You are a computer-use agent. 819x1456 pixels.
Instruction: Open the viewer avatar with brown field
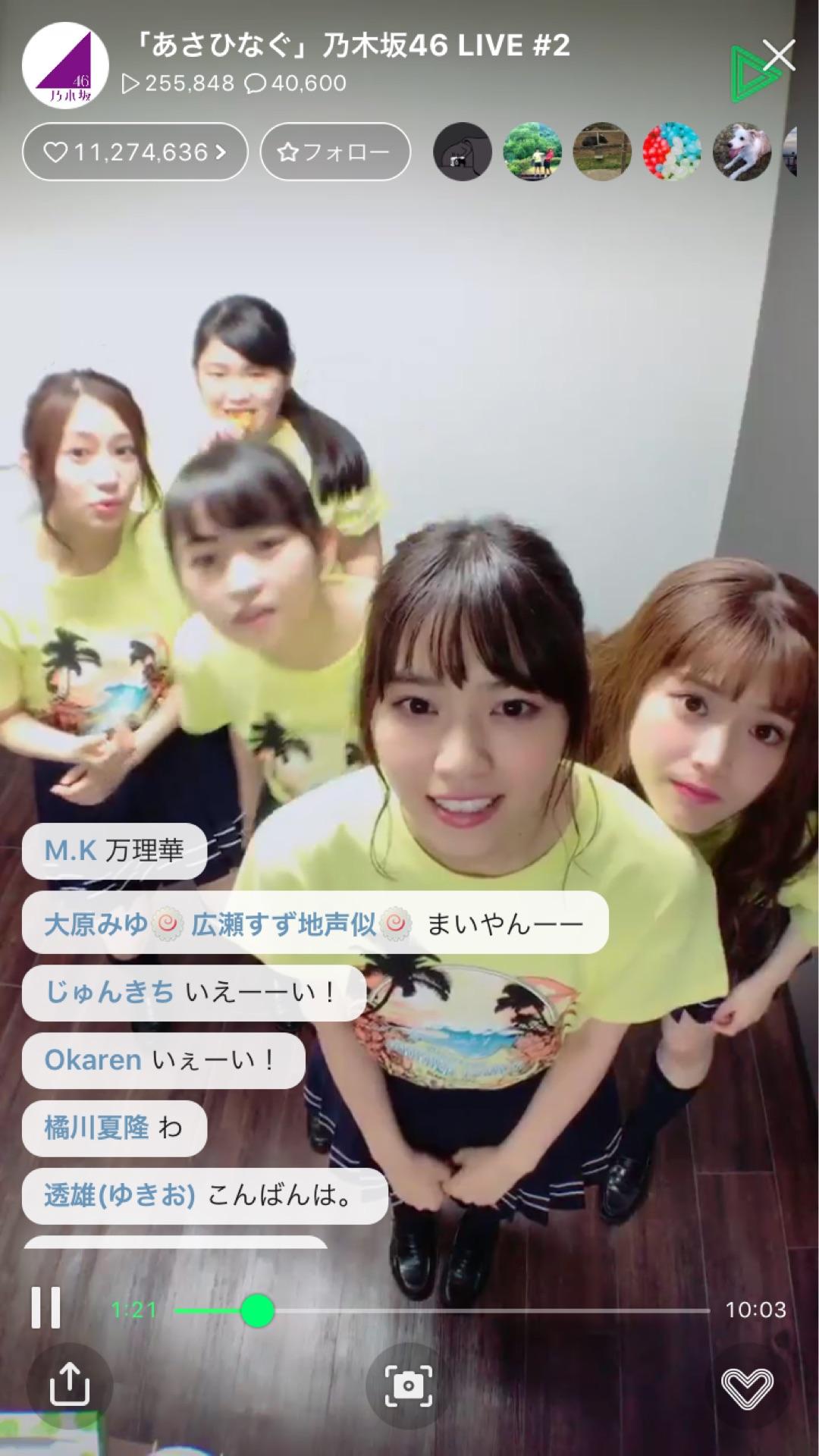(602, 152)
